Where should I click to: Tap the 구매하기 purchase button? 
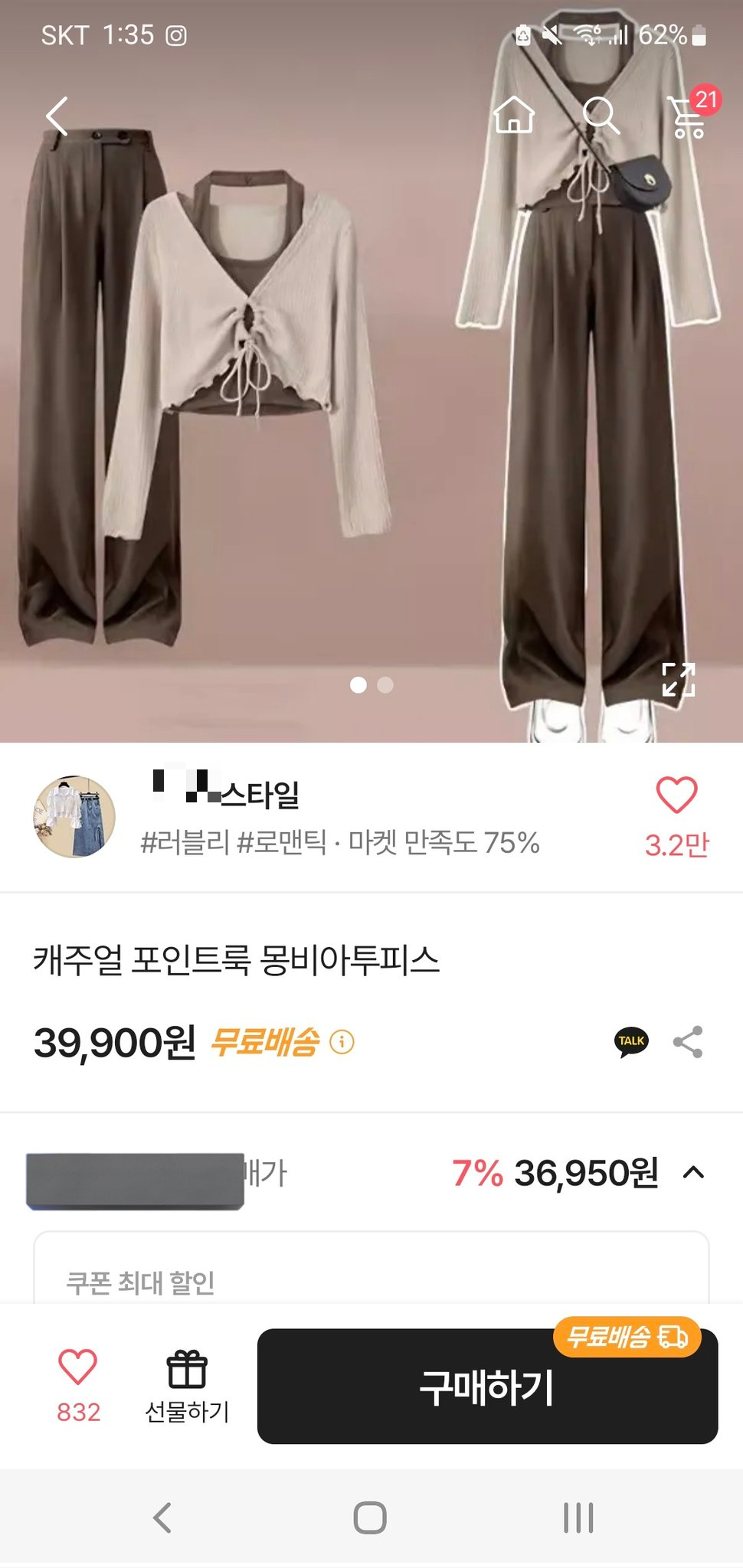(487, 1387)
